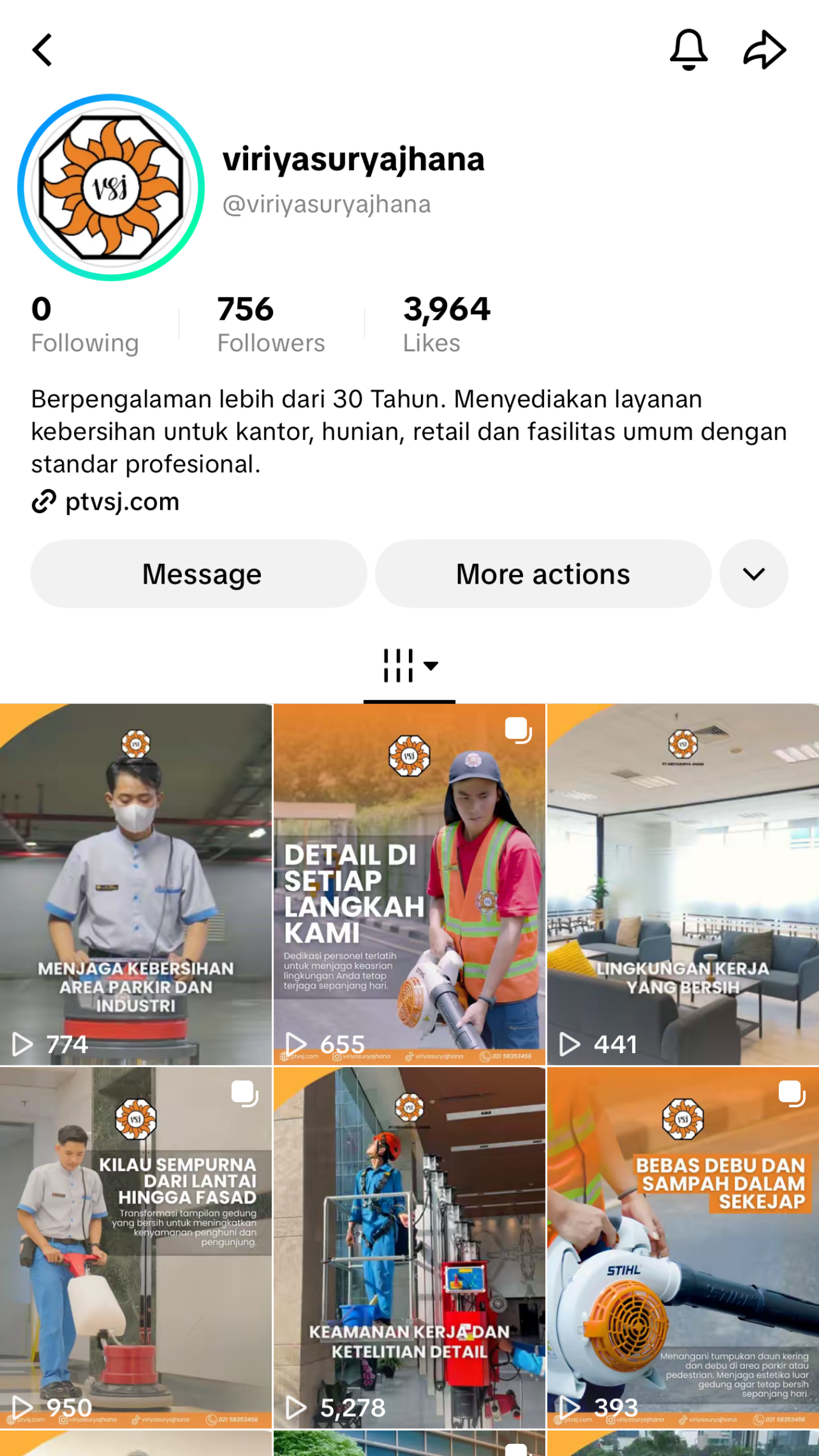Expand suggested accounts chevron
819x1456 pixels.
click(x=753, y=574)
